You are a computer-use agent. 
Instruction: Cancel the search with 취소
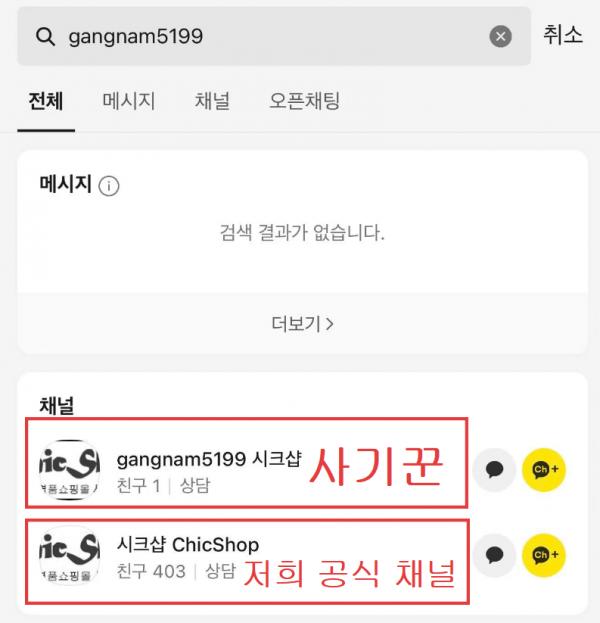coord(563,36)
